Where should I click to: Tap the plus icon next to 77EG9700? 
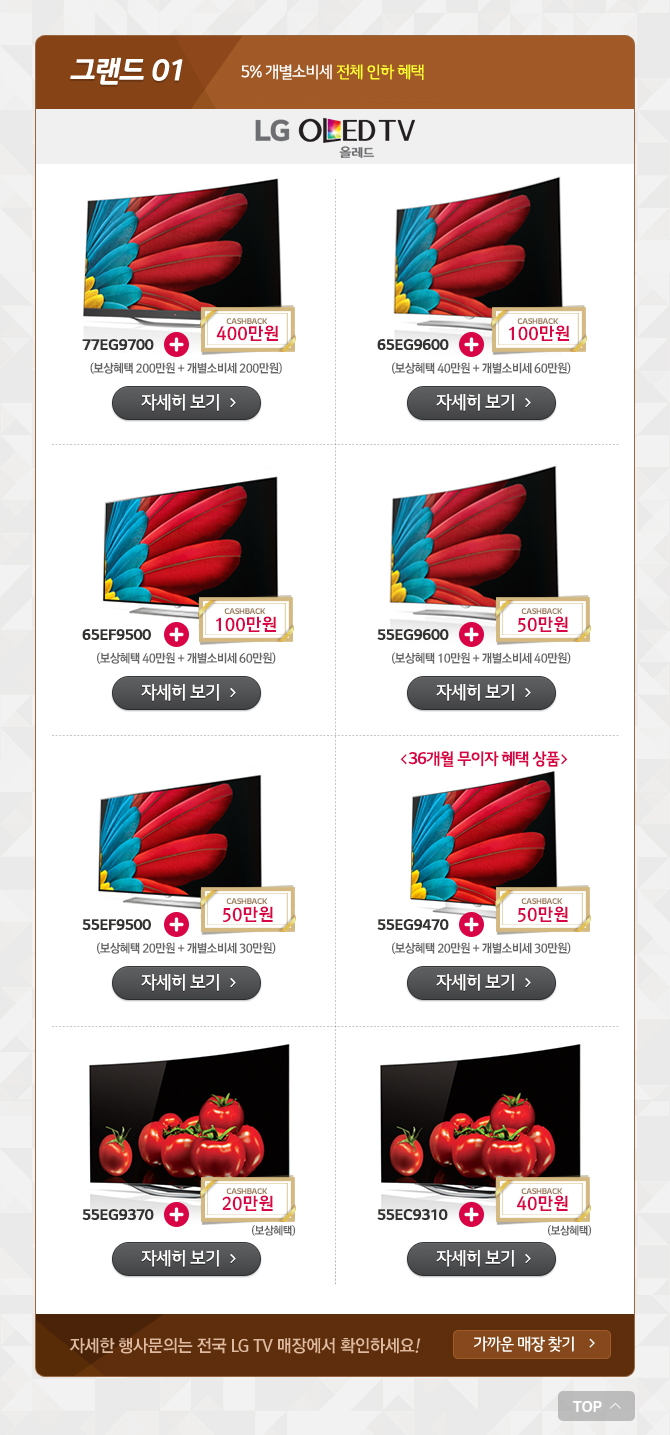point(176,345)
